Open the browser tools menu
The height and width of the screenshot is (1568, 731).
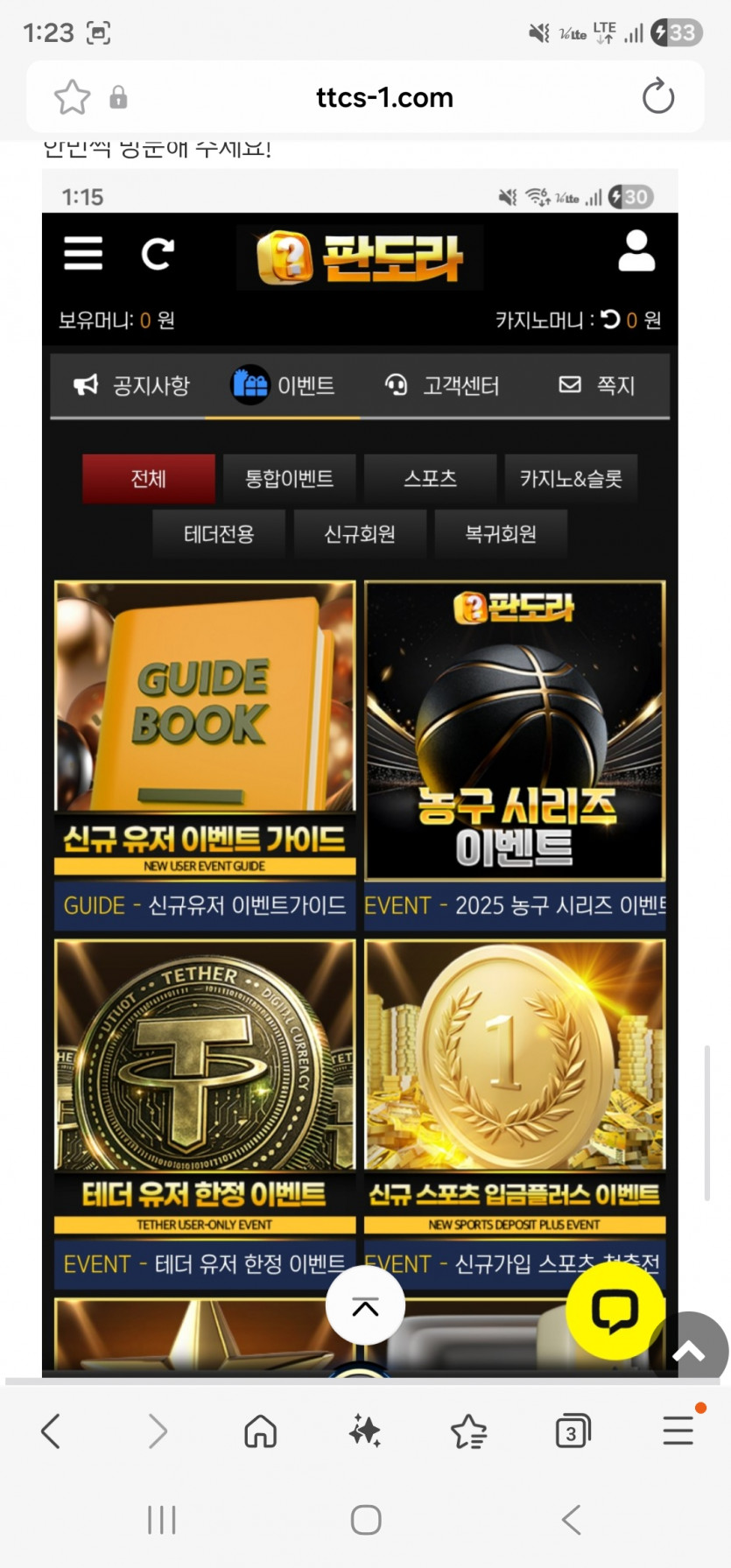(678, 1430)
